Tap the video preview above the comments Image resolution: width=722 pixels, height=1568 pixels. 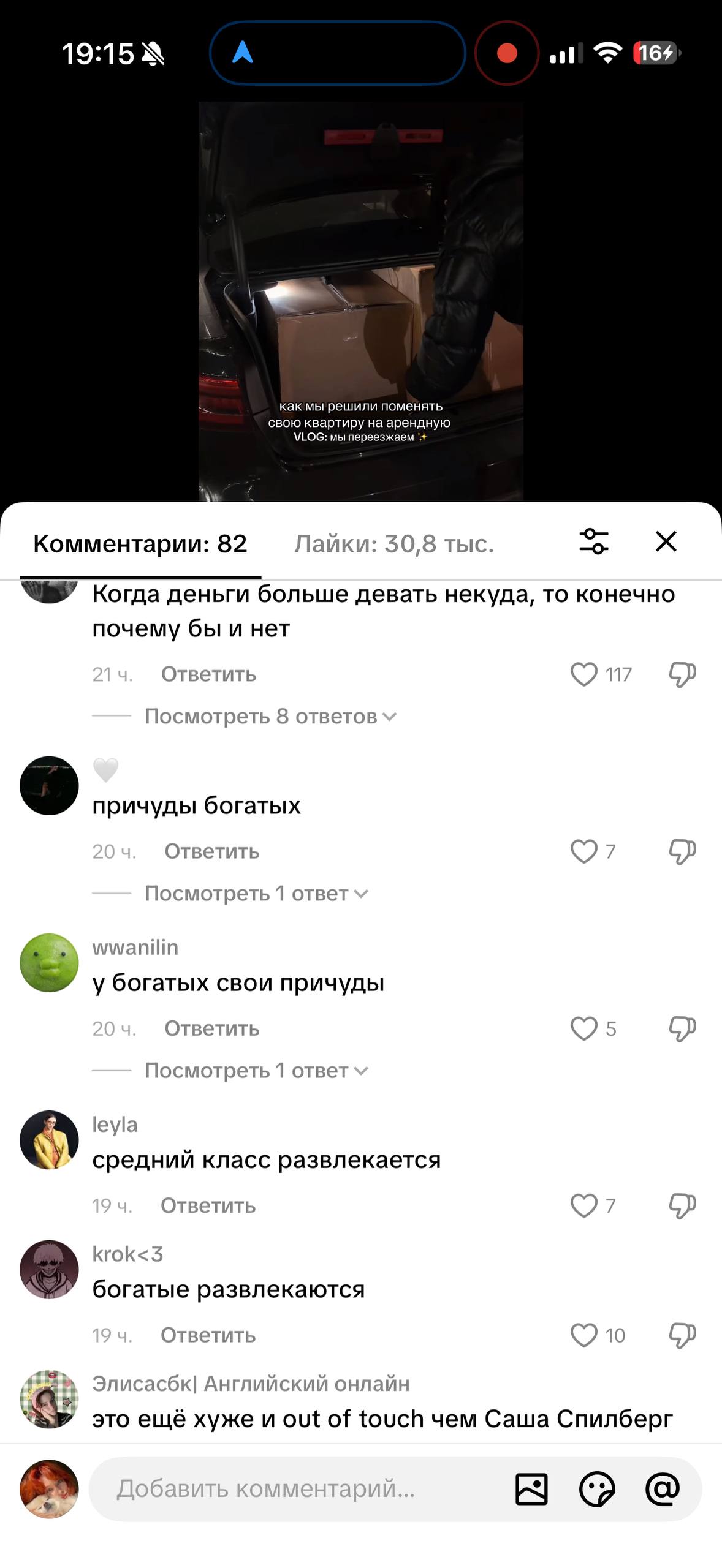coord(360,301)
